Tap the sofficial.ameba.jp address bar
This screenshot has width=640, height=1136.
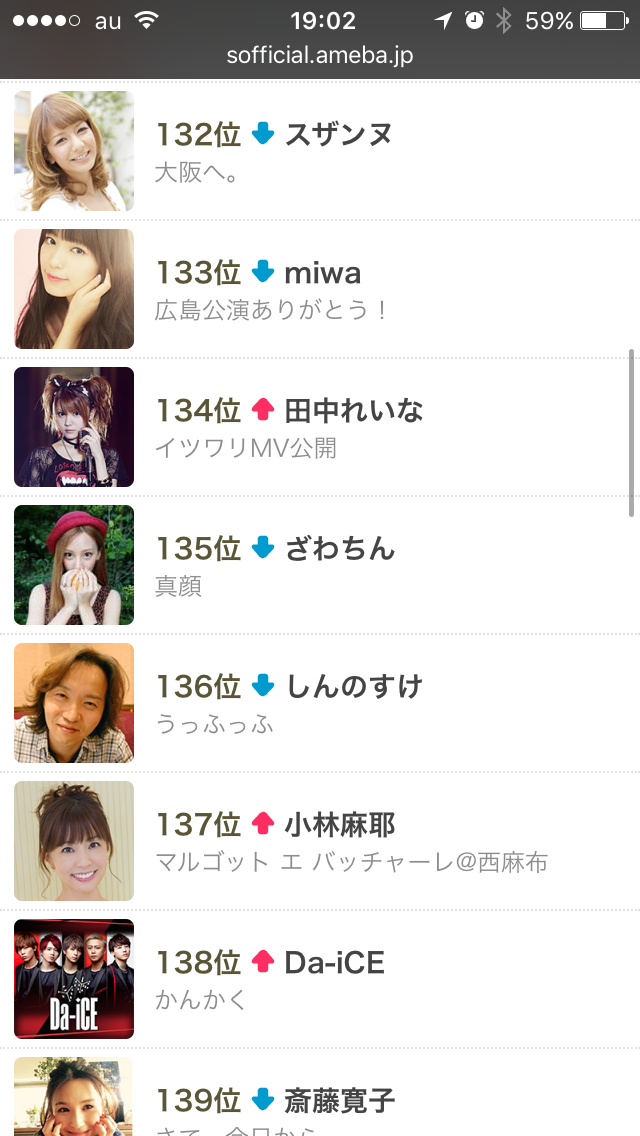[x=320, y=56]
